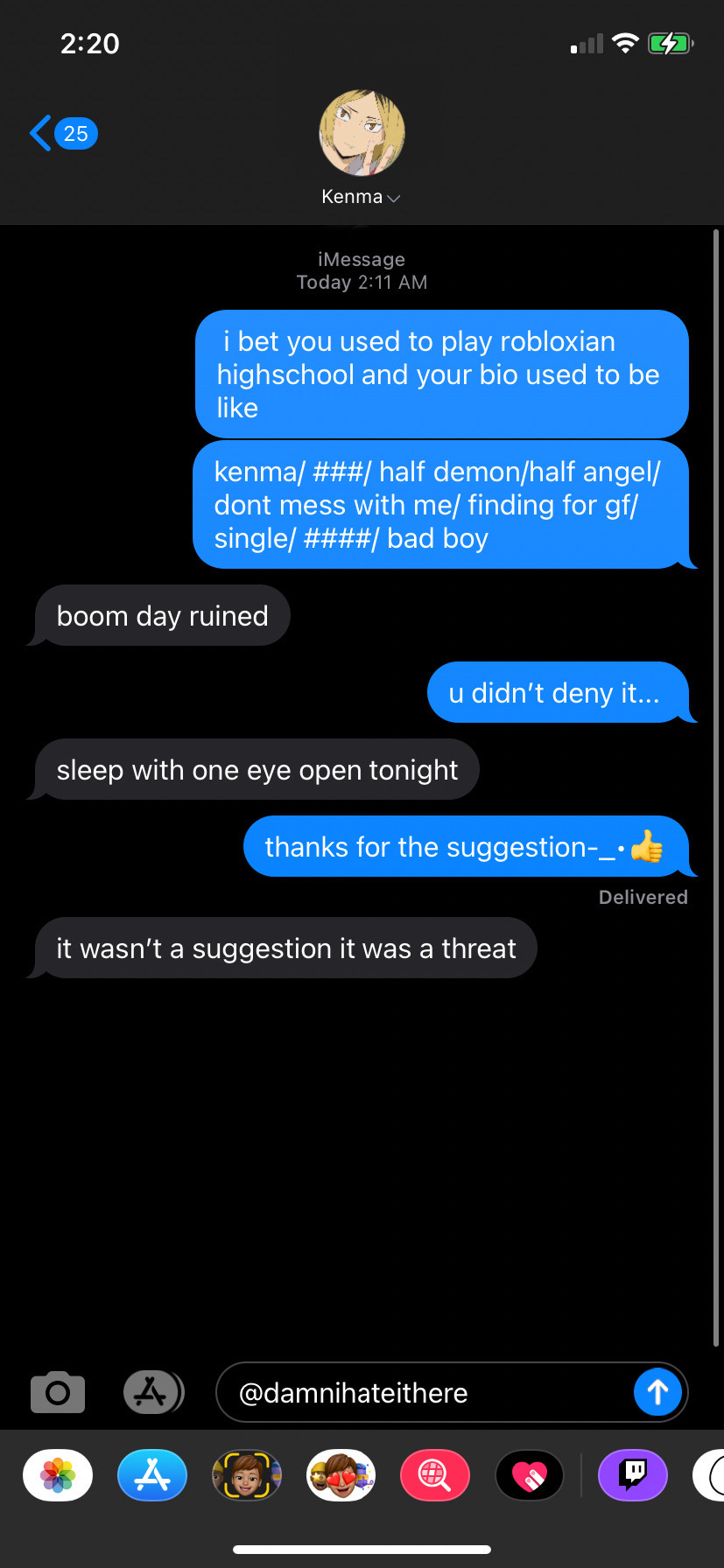This screenshot has width=724, height=1568.
Task: Open the Memoji app with yellow frame
Action: click(x=247, y=1476)
